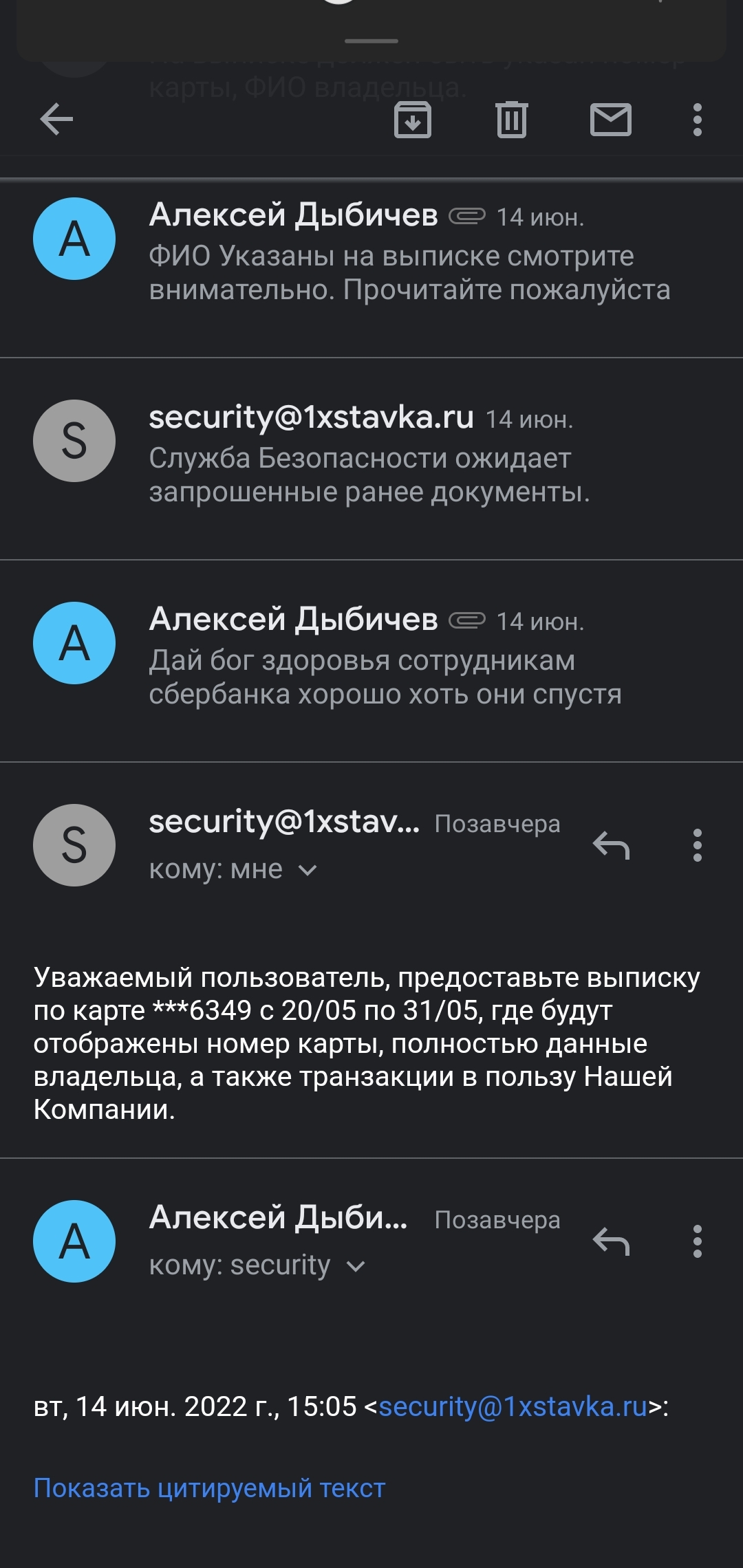Reply to the security@1xstav... message from Позавчера
The image size is (743, 1568).
(611, 845)
